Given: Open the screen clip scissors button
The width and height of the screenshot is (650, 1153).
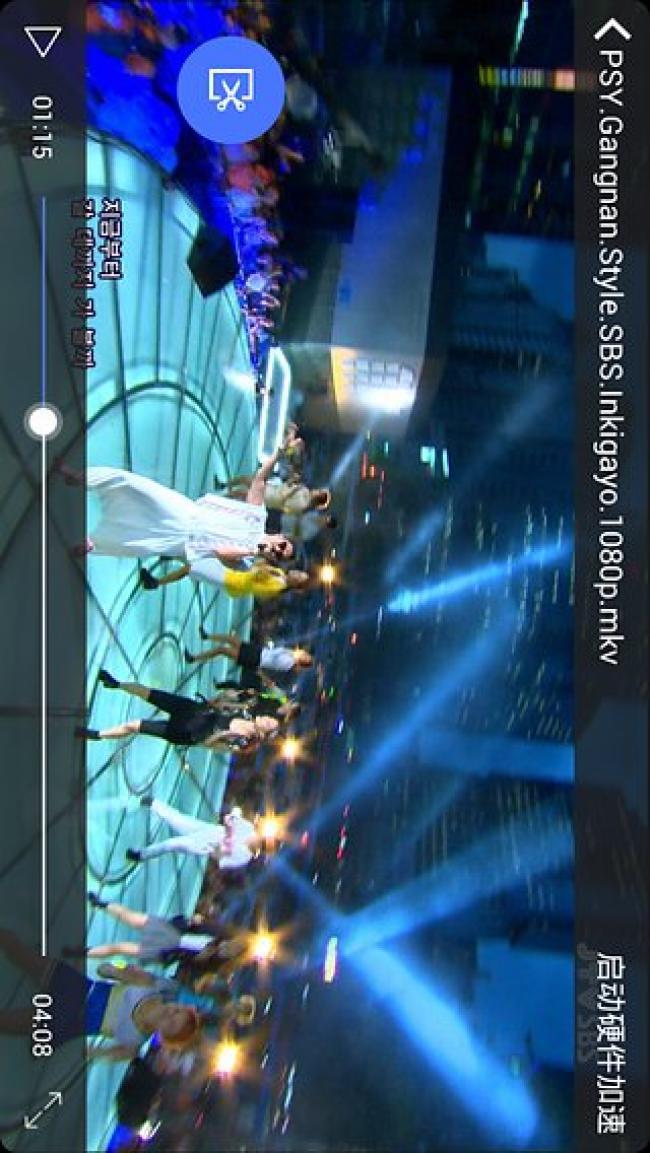Looking at the screenshot, I should (x=231, y=90).
